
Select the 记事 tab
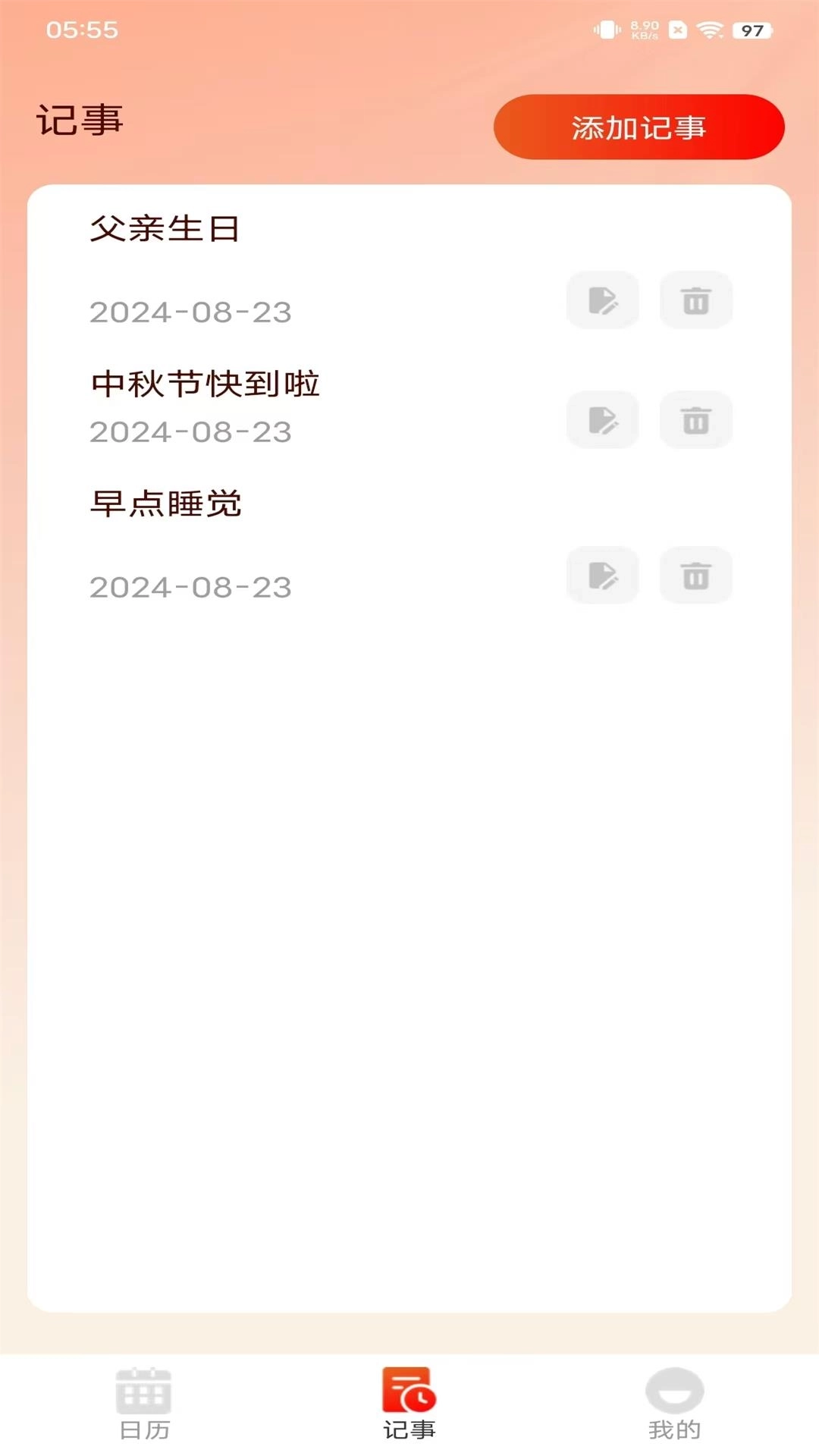[x=409, y=1403]
